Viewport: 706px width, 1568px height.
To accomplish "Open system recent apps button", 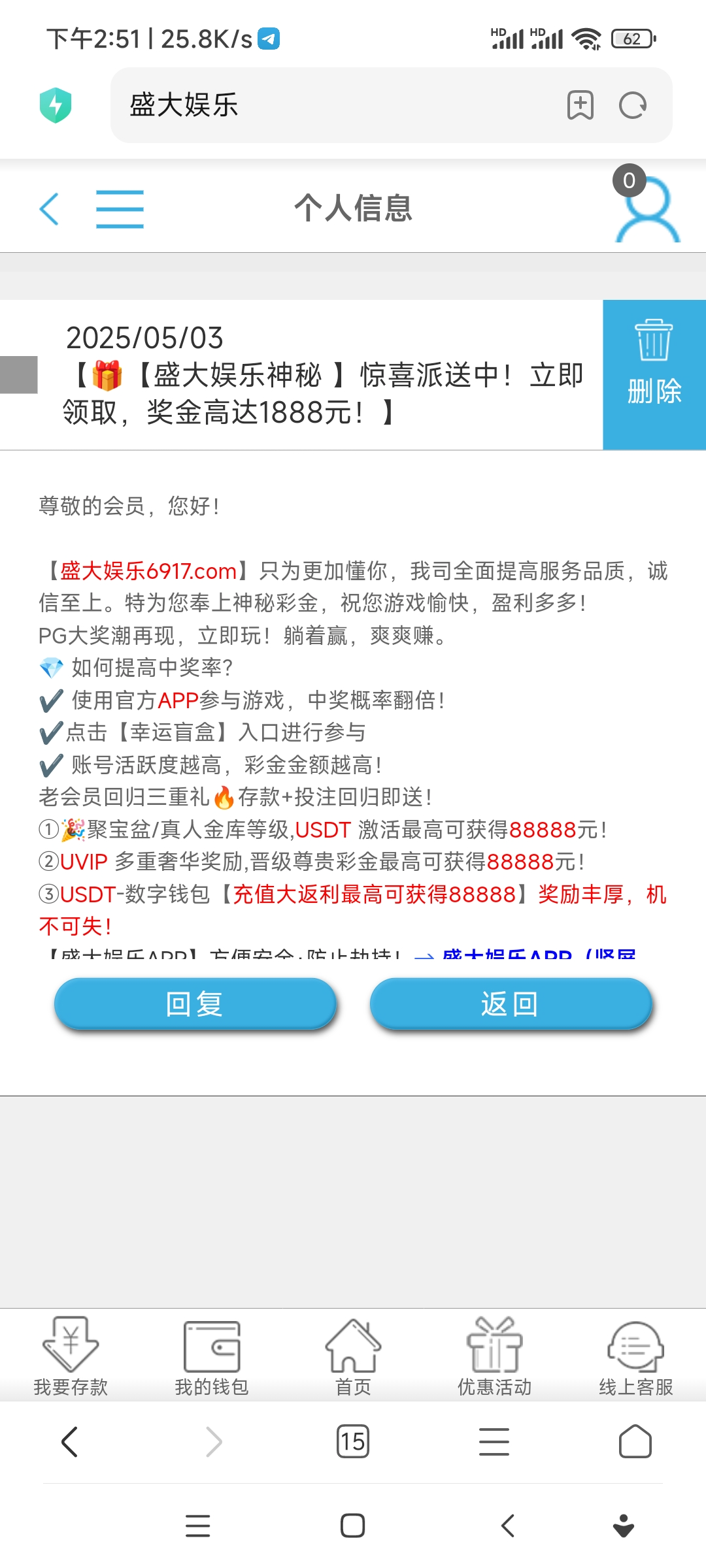I will (x=198, y=1526).
